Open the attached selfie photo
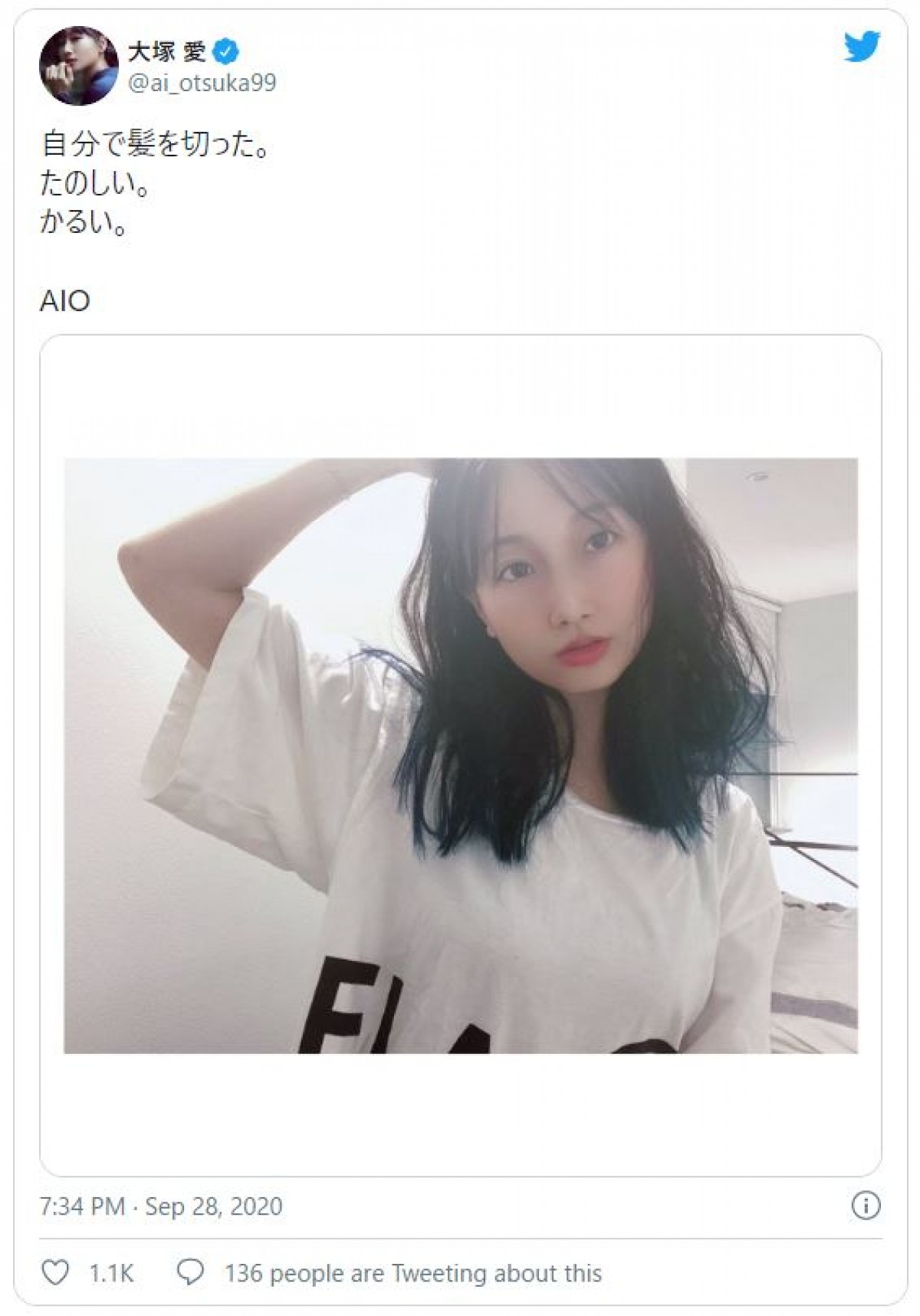 tap(460, 755)
